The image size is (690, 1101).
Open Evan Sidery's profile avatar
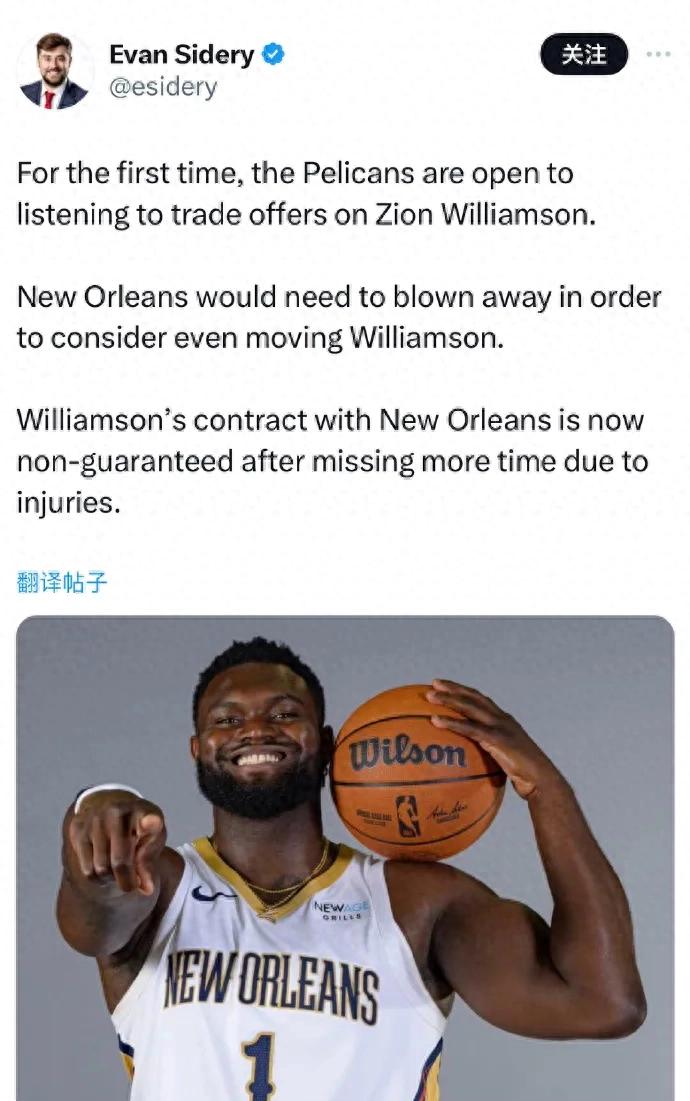point(54,69)
